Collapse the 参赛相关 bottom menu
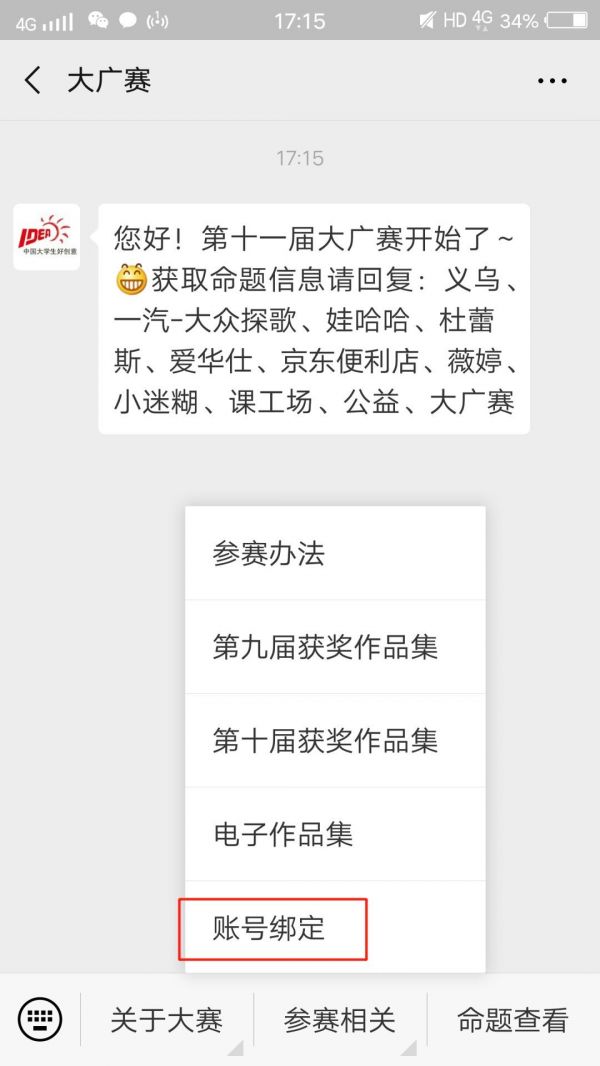 (340, 1020)
